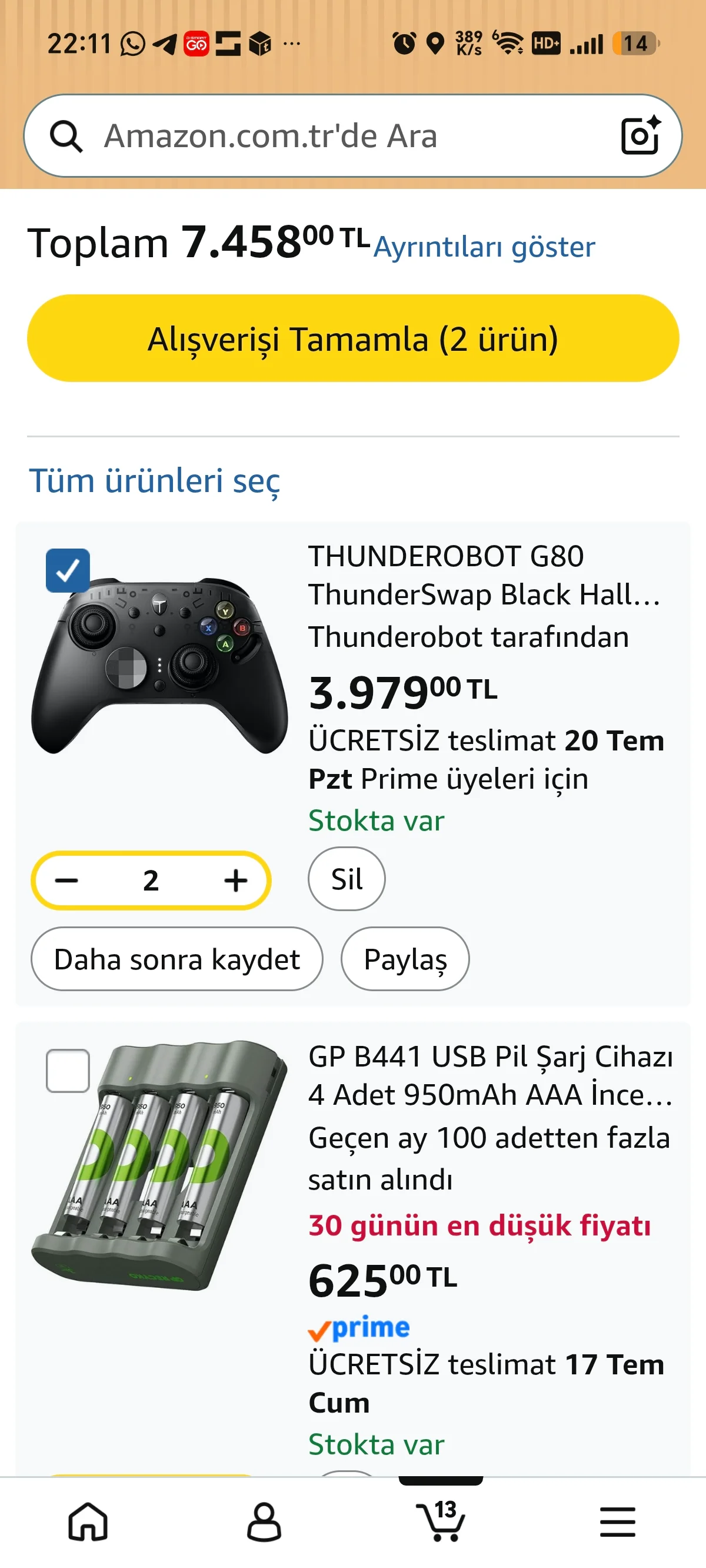Open the THUNDEROBOT G80 controller image
706x1568 pixels.
tap(160, 665)
